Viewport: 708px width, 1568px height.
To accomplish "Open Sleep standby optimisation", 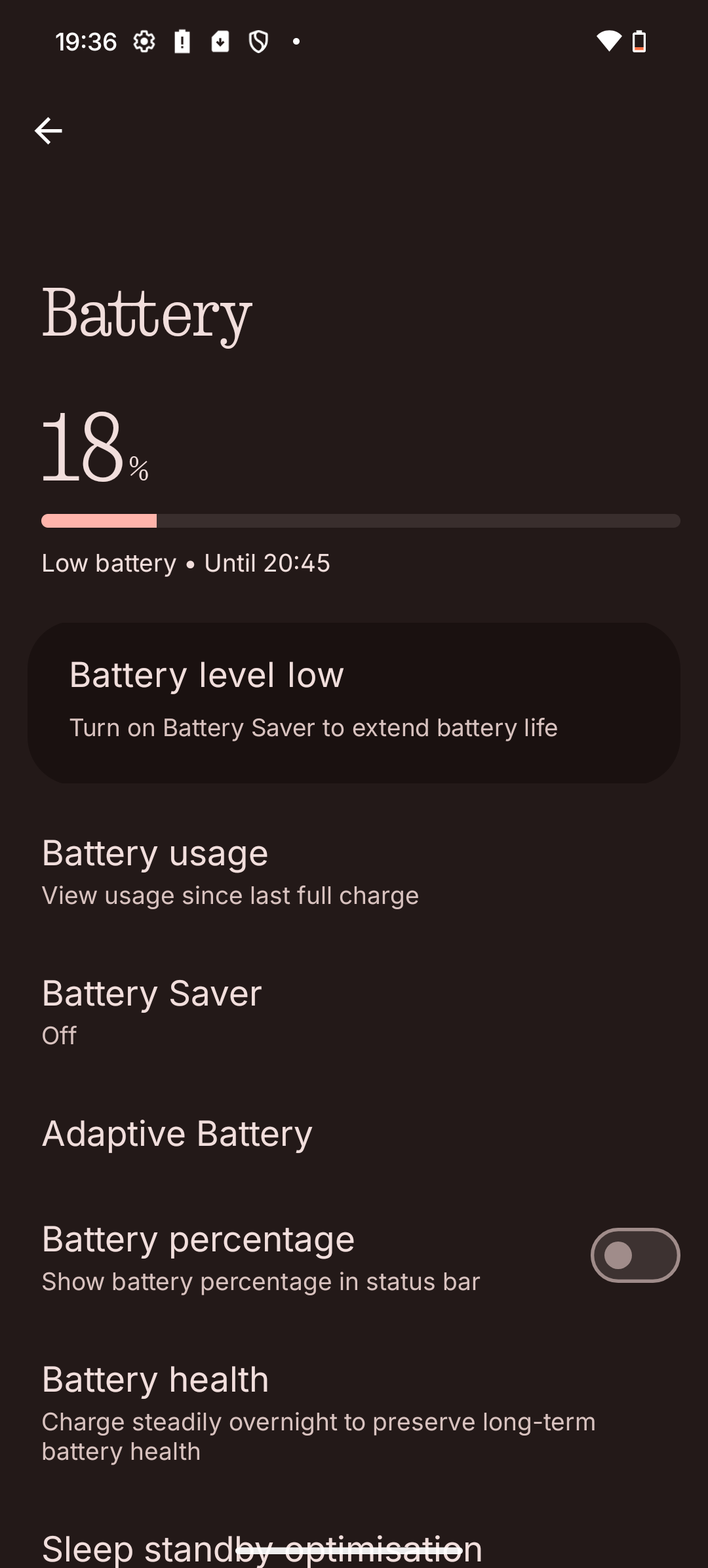I will point(354,1548).
